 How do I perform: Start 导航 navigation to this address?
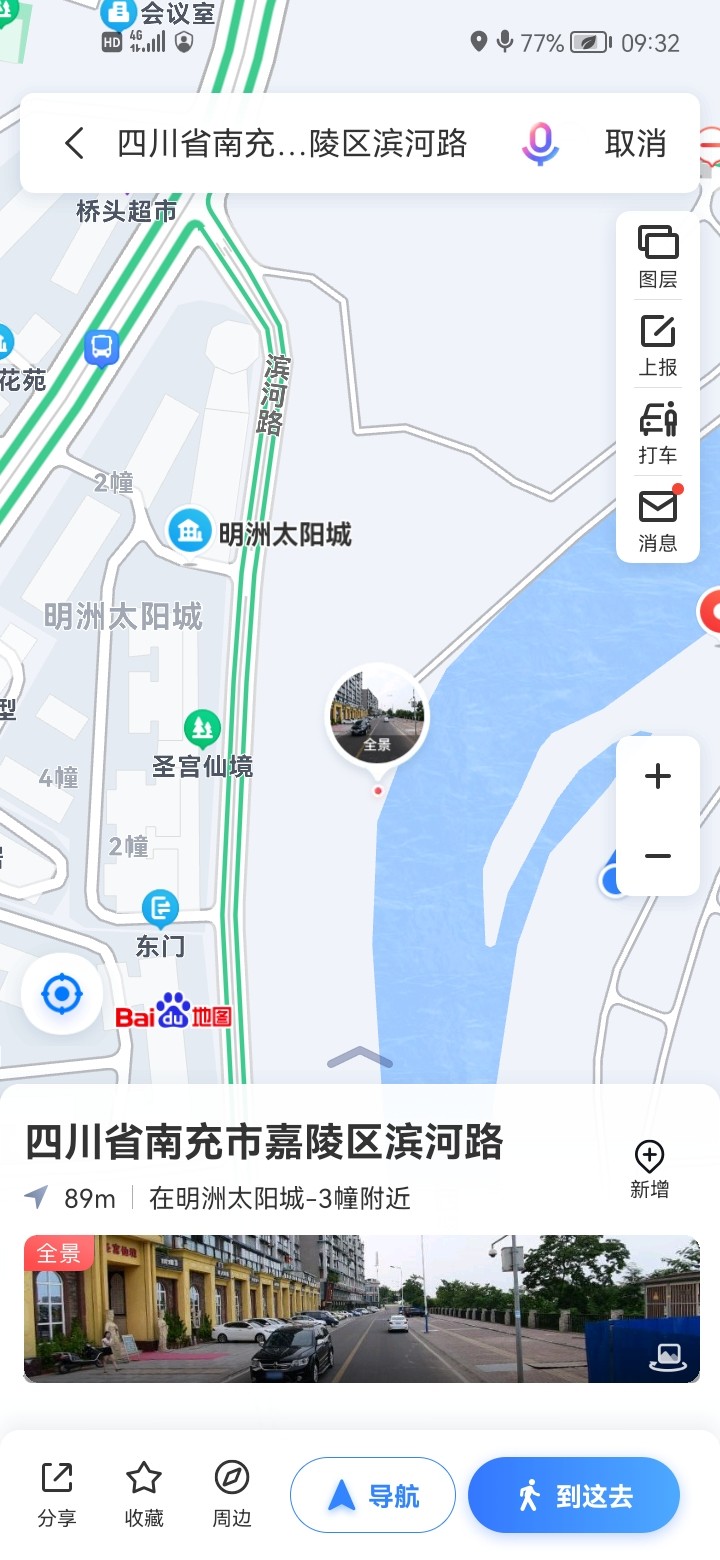tap(372, 1496)
